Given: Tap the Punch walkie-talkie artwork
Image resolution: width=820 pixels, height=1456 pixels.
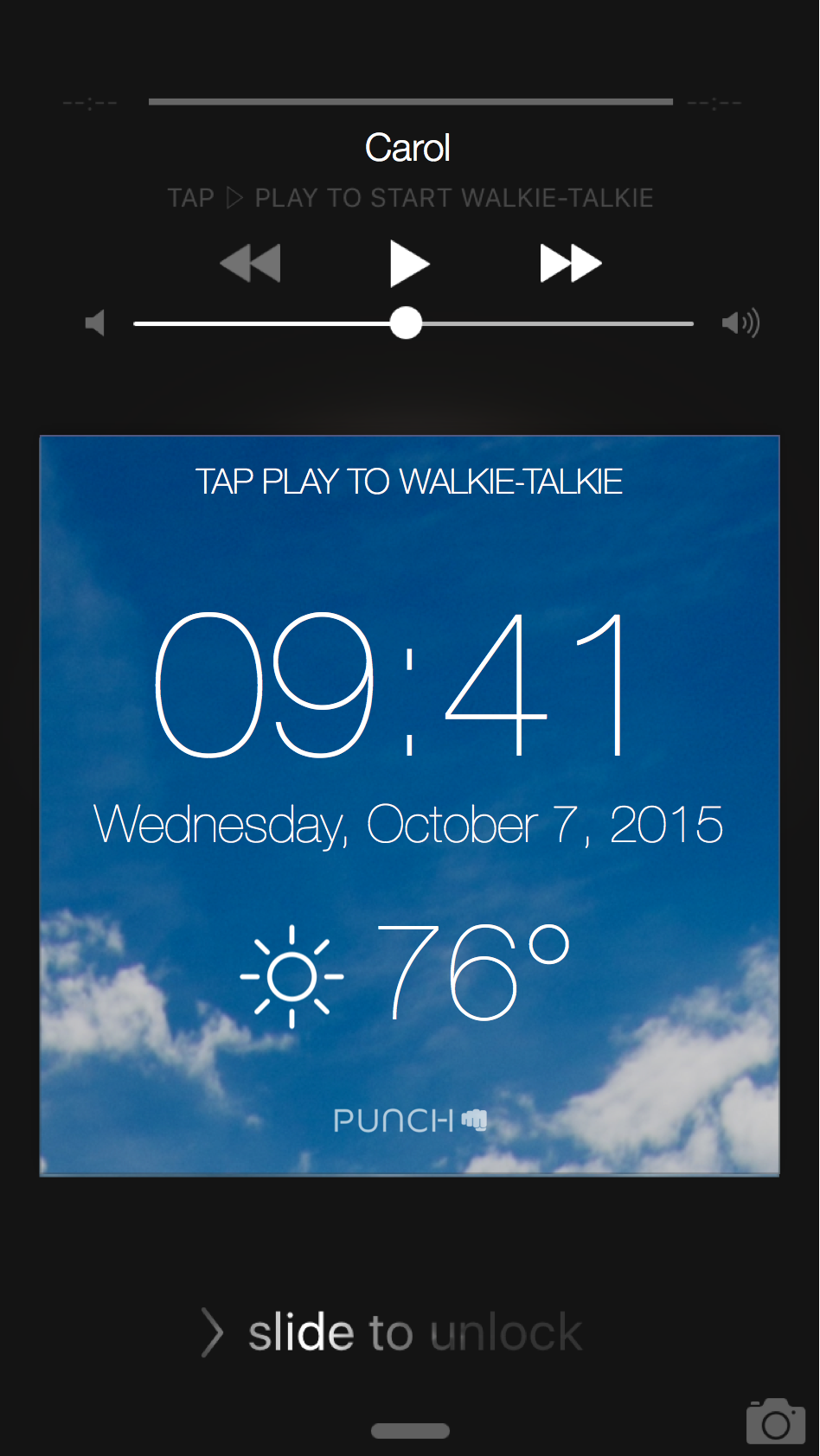Looking at the screenshot, I should (x=409, y=804).
